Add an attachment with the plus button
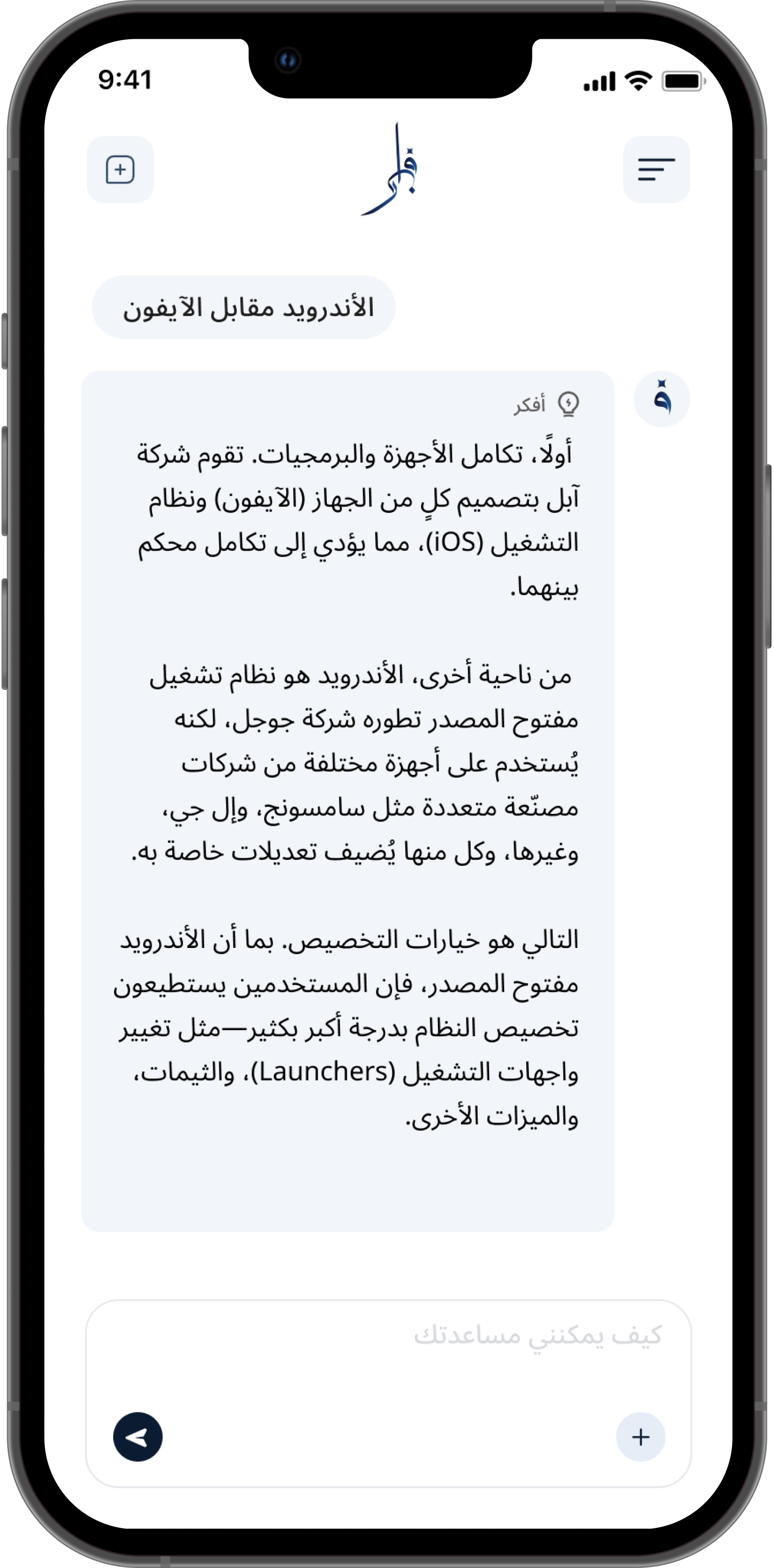Screen dimensions: 774x1568 [640, 1436]
